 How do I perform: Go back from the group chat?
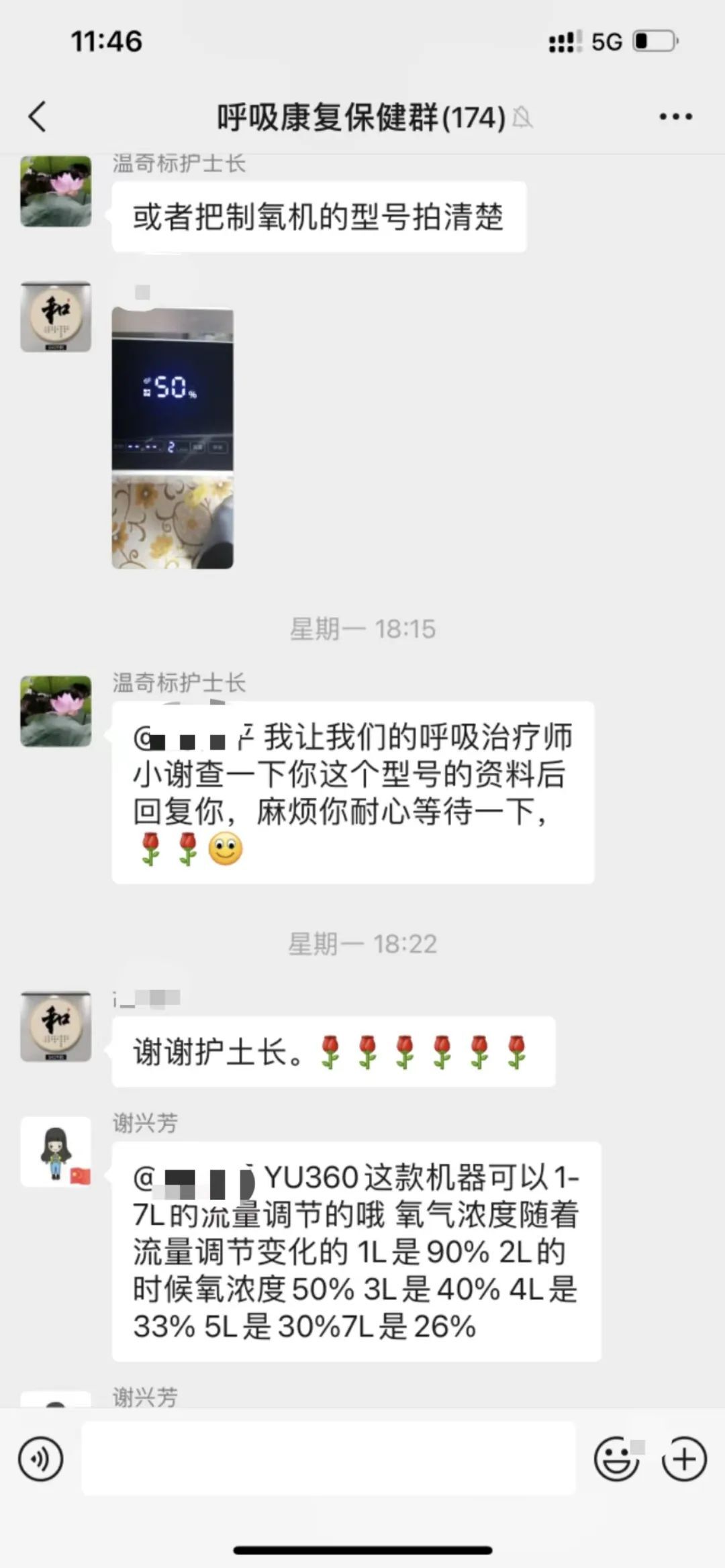pos(38,117)
